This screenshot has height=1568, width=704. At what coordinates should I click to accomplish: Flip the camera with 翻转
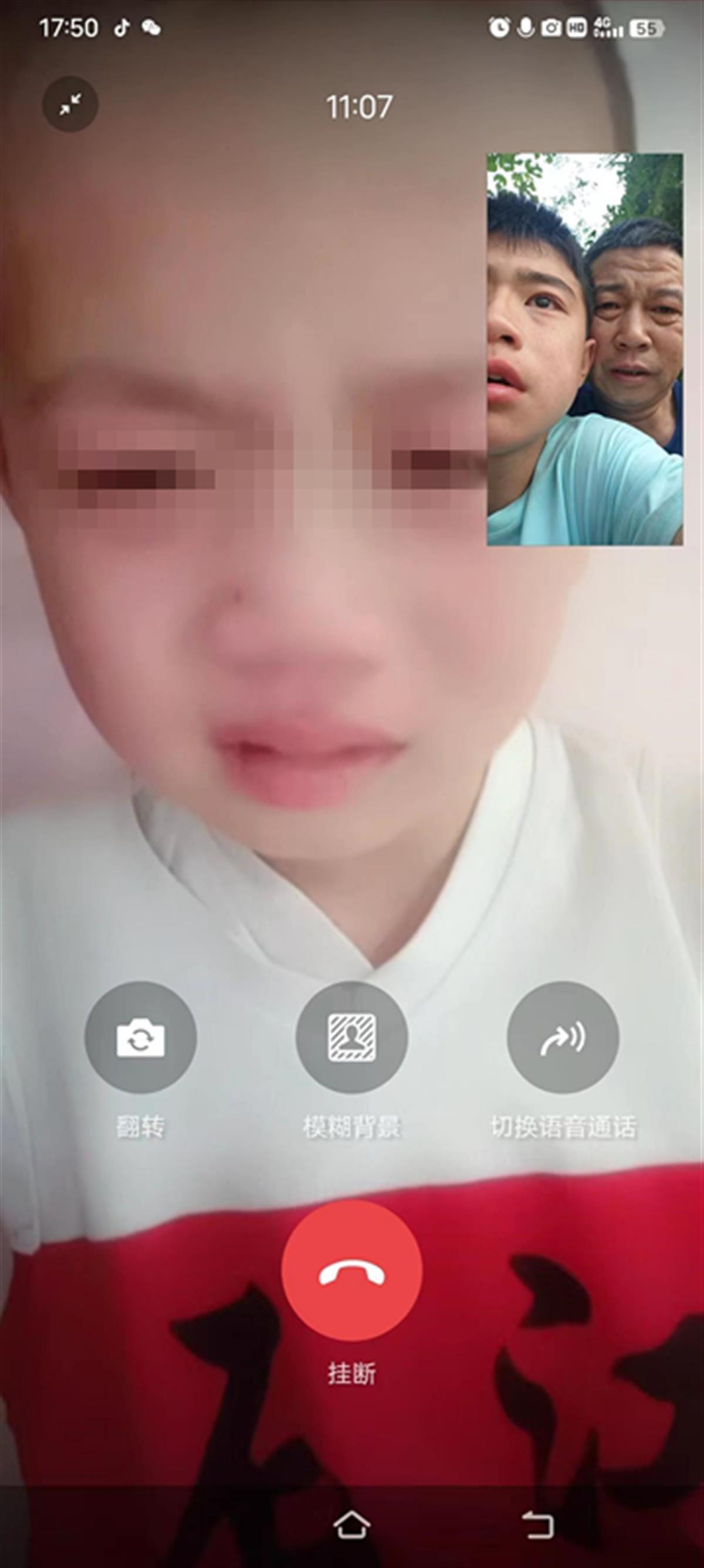(x=140, y=1037)
